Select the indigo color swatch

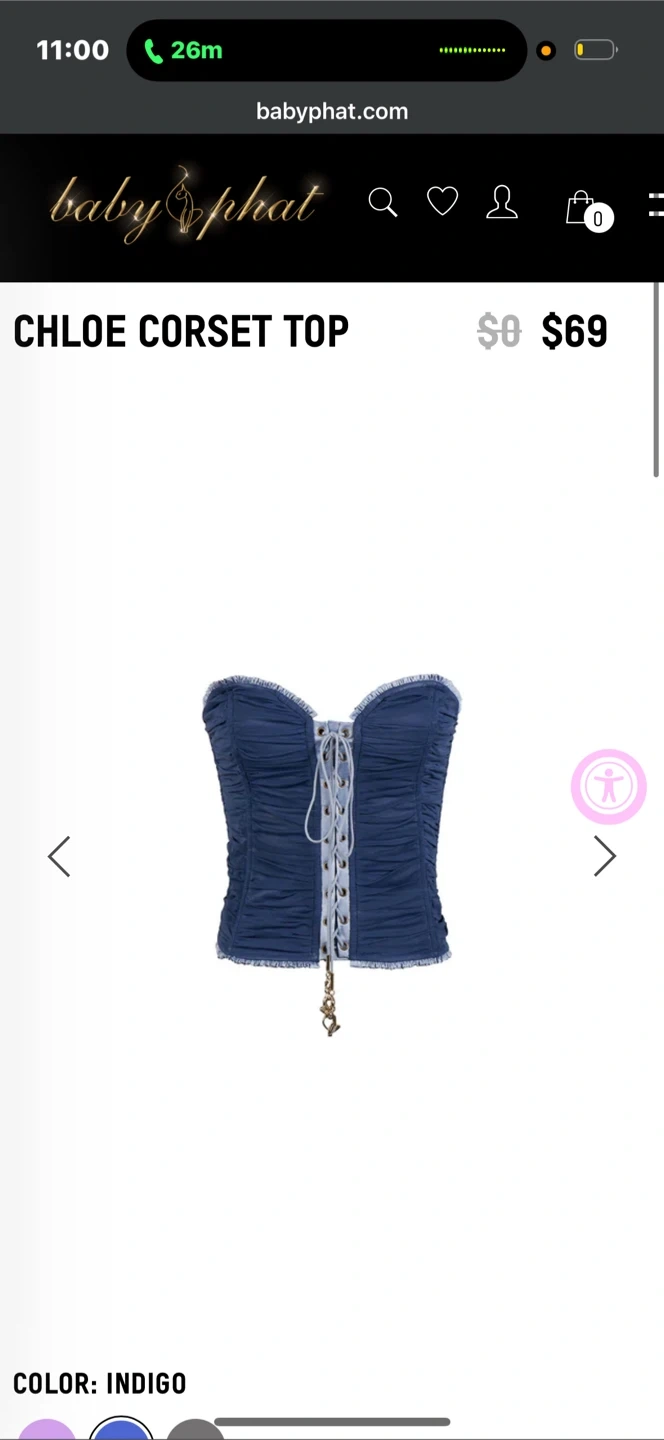pyautogui.click(x=121, y=1430)
